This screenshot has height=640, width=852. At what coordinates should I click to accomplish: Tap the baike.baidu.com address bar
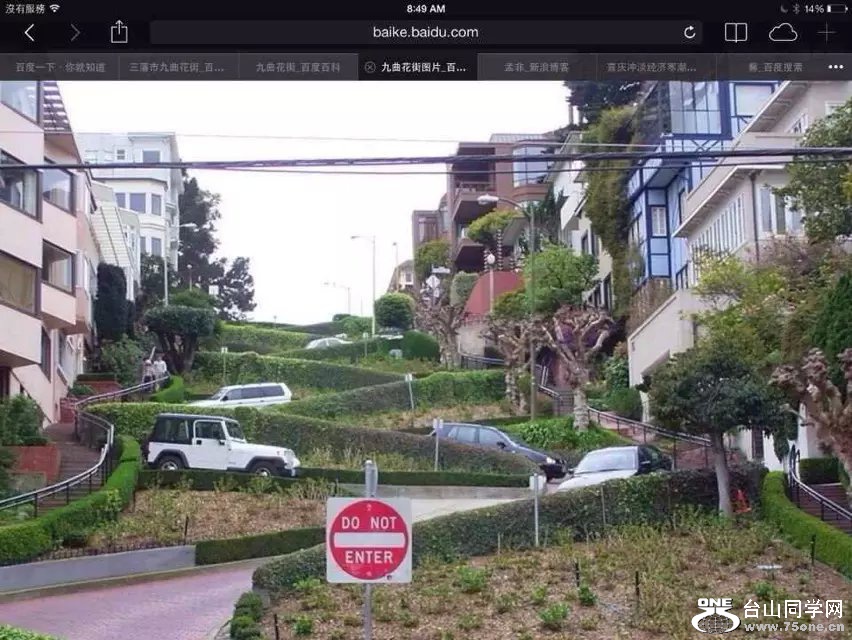pyautogui.click(x=425, y=32)
